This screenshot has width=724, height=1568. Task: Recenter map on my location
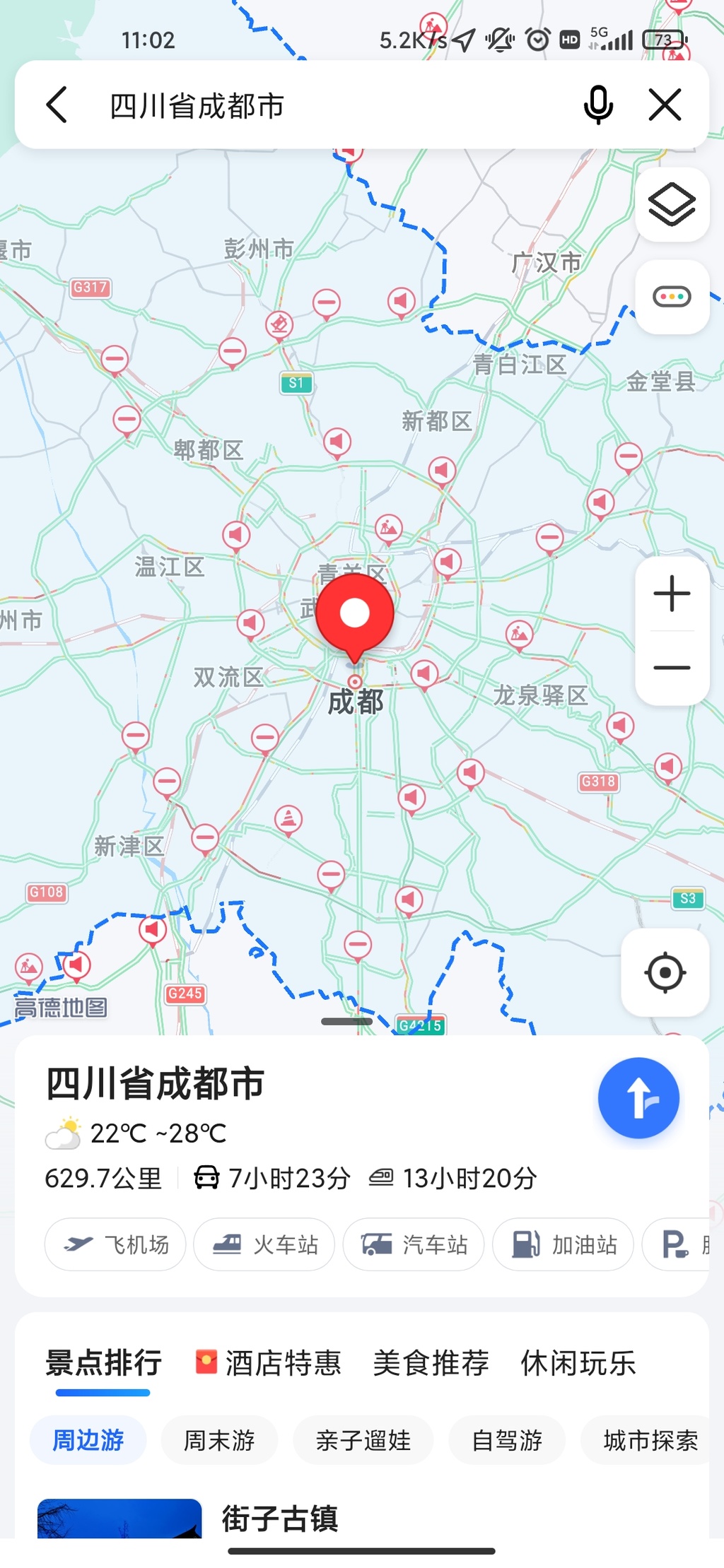tap(665, 973)
